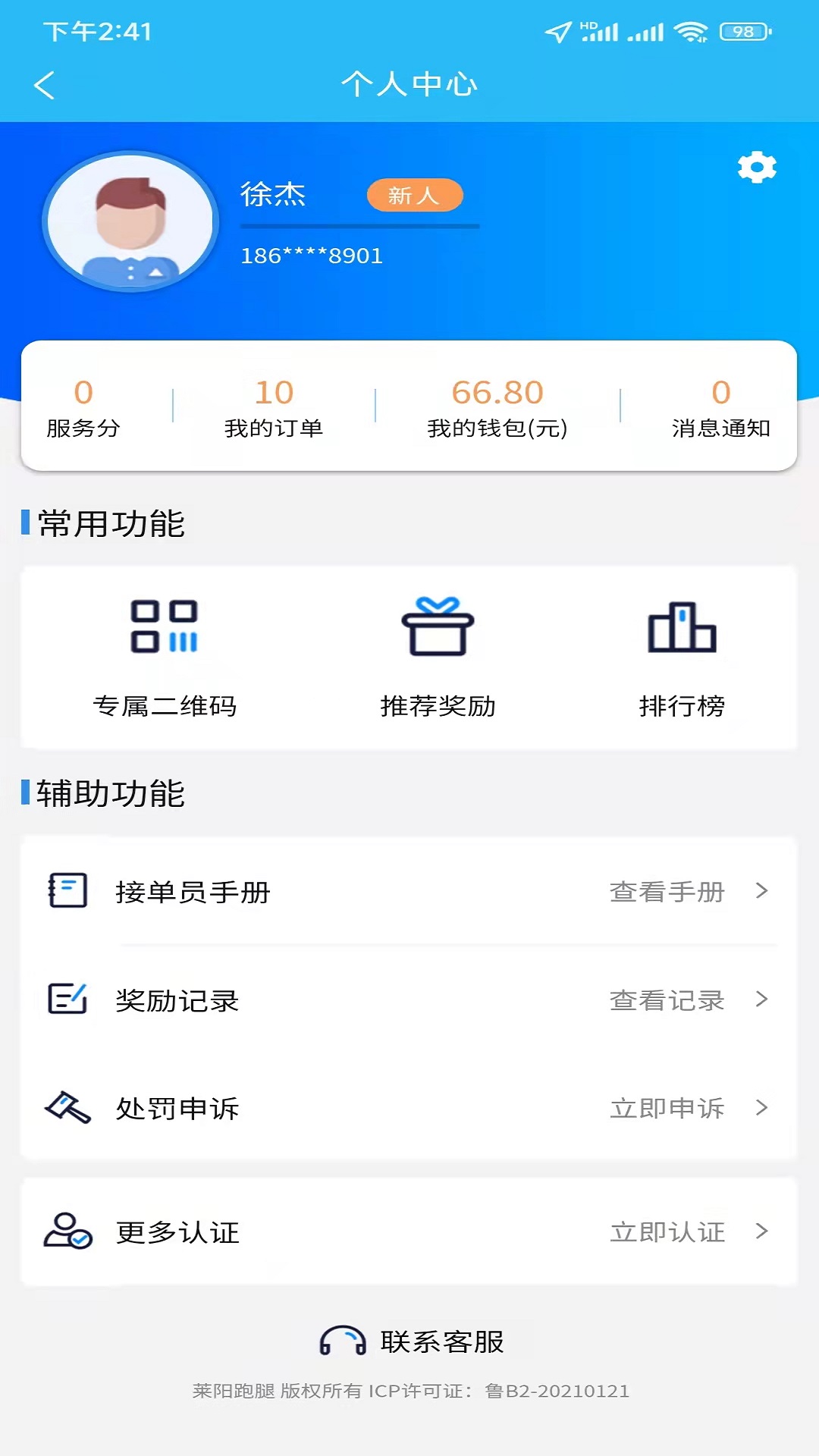The width and height of the screenshot is (819, 1456).
Task: Click the headset icon next to 联系客服
Action: click(x=341, y=1341)
